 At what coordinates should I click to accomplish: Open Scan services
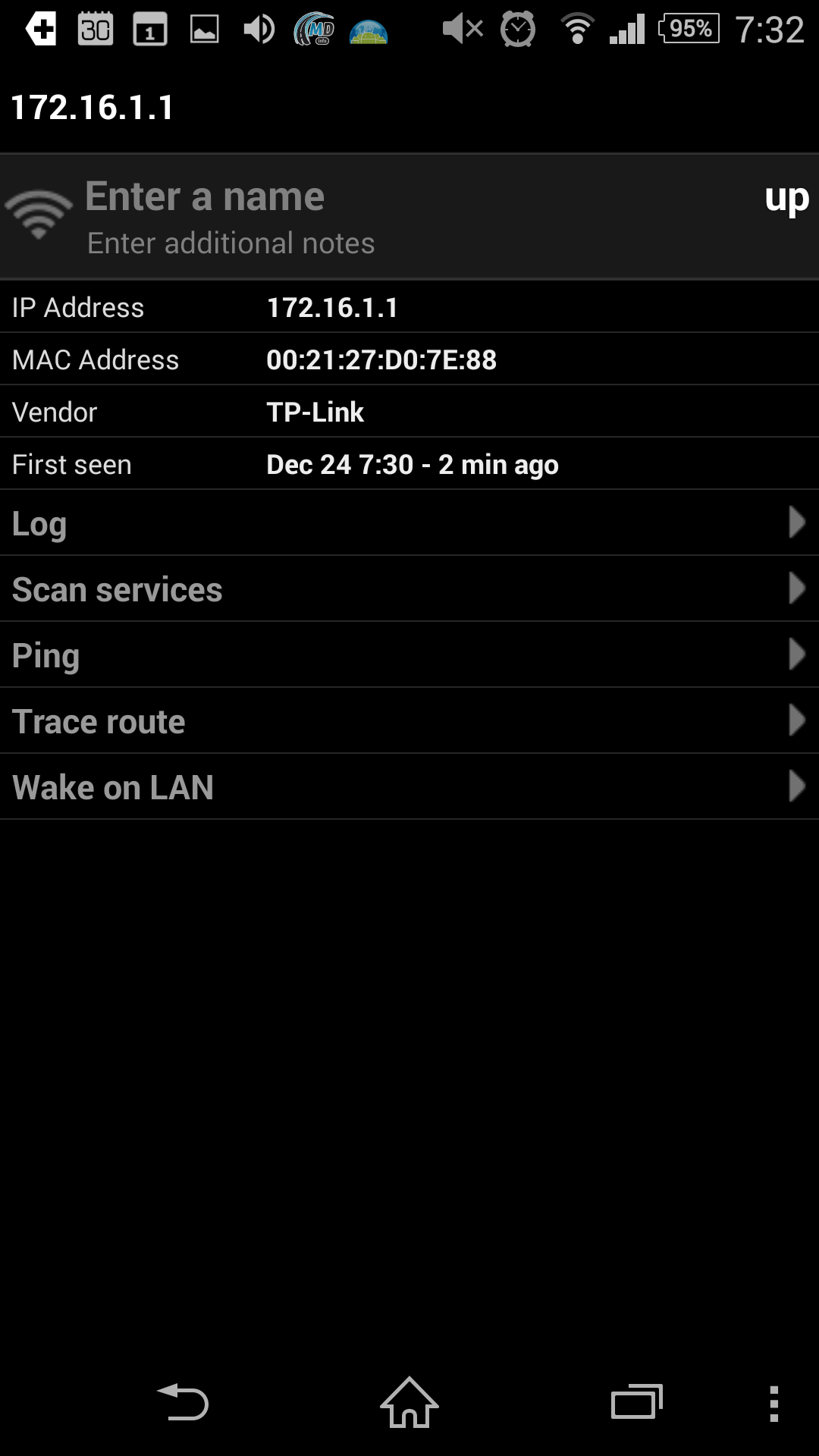click(x=409, y=589)
